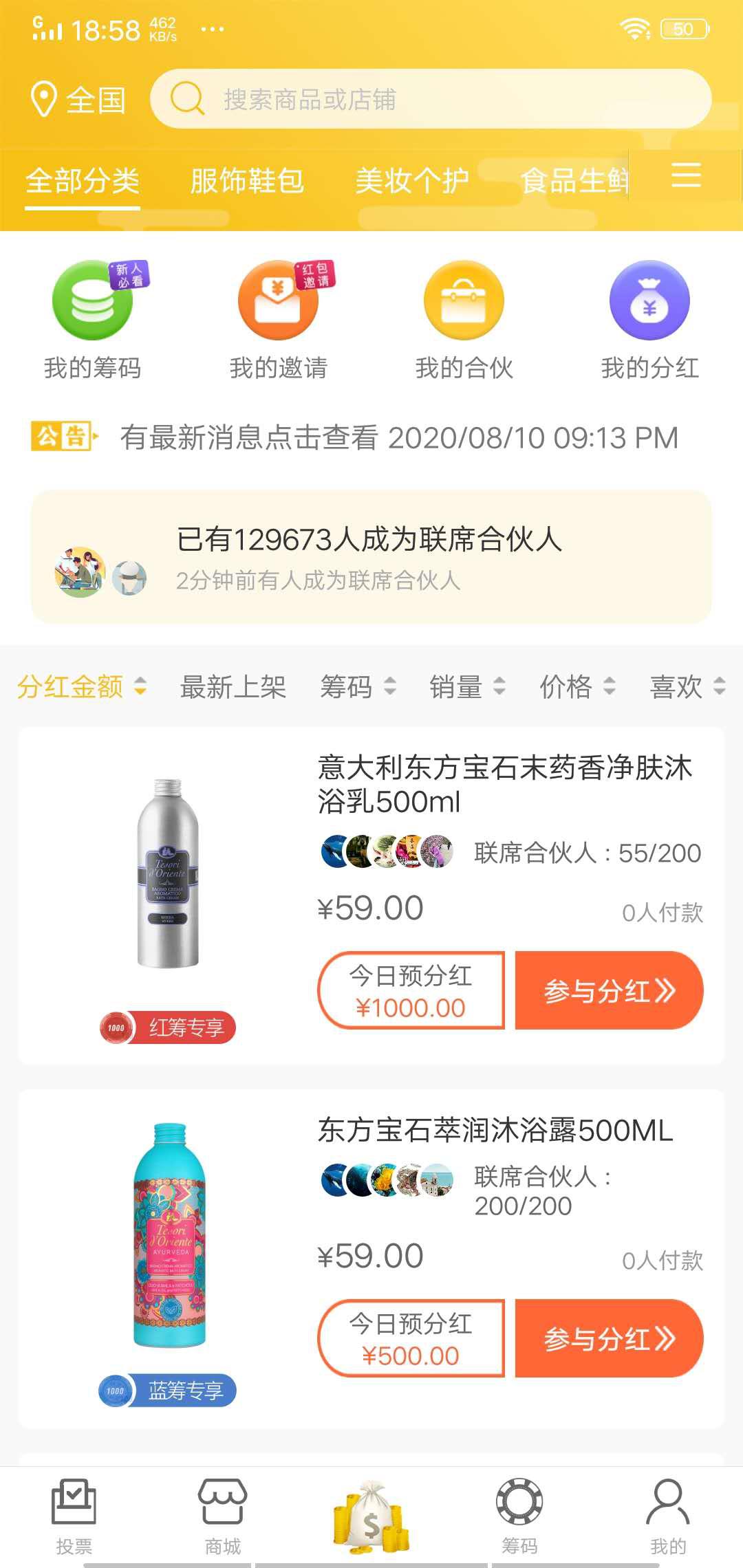Click 参与分红 on the first product
Screen dimensions: 743x1568
608,990
